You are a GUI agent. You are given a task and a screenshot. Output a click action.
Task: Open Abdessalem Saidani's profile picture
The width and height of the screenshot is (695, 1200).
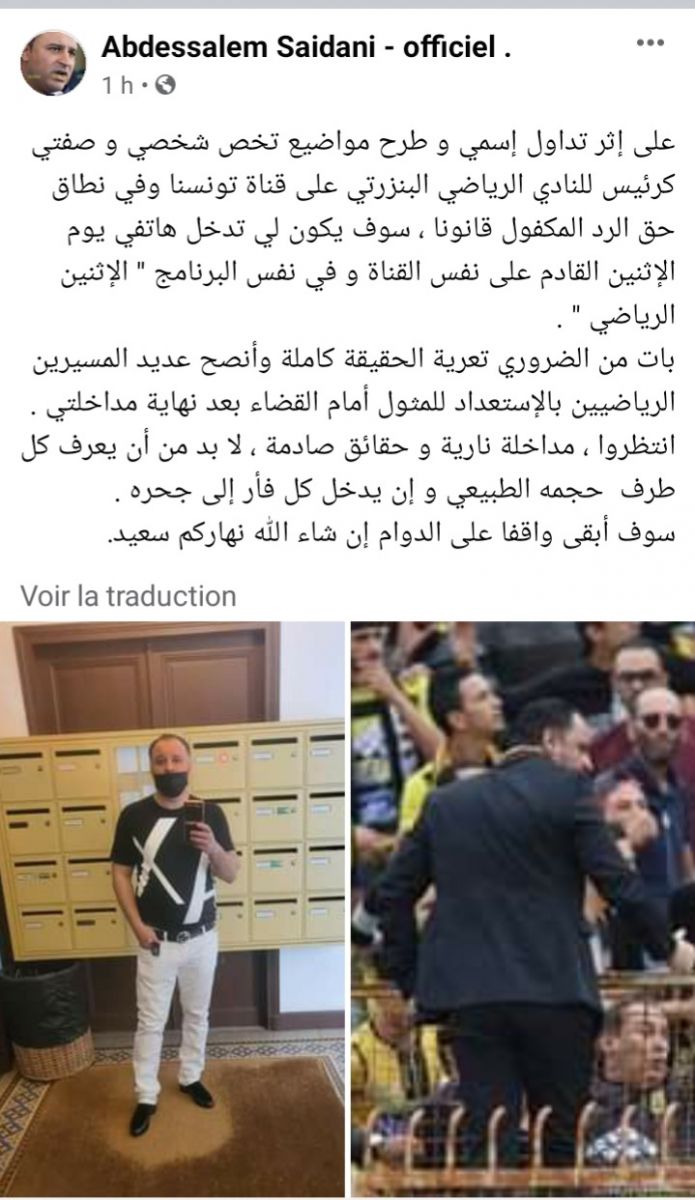pos(53,62)
